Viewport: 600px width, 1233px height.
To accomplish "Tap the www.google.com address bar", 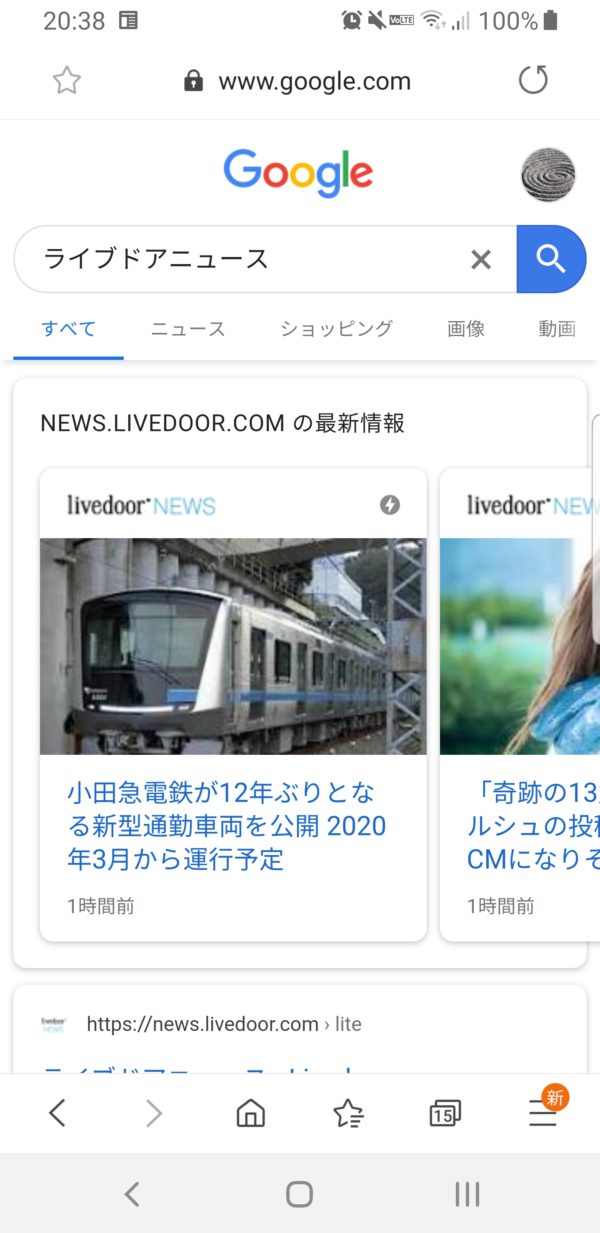I will click(x=298, y=81).
